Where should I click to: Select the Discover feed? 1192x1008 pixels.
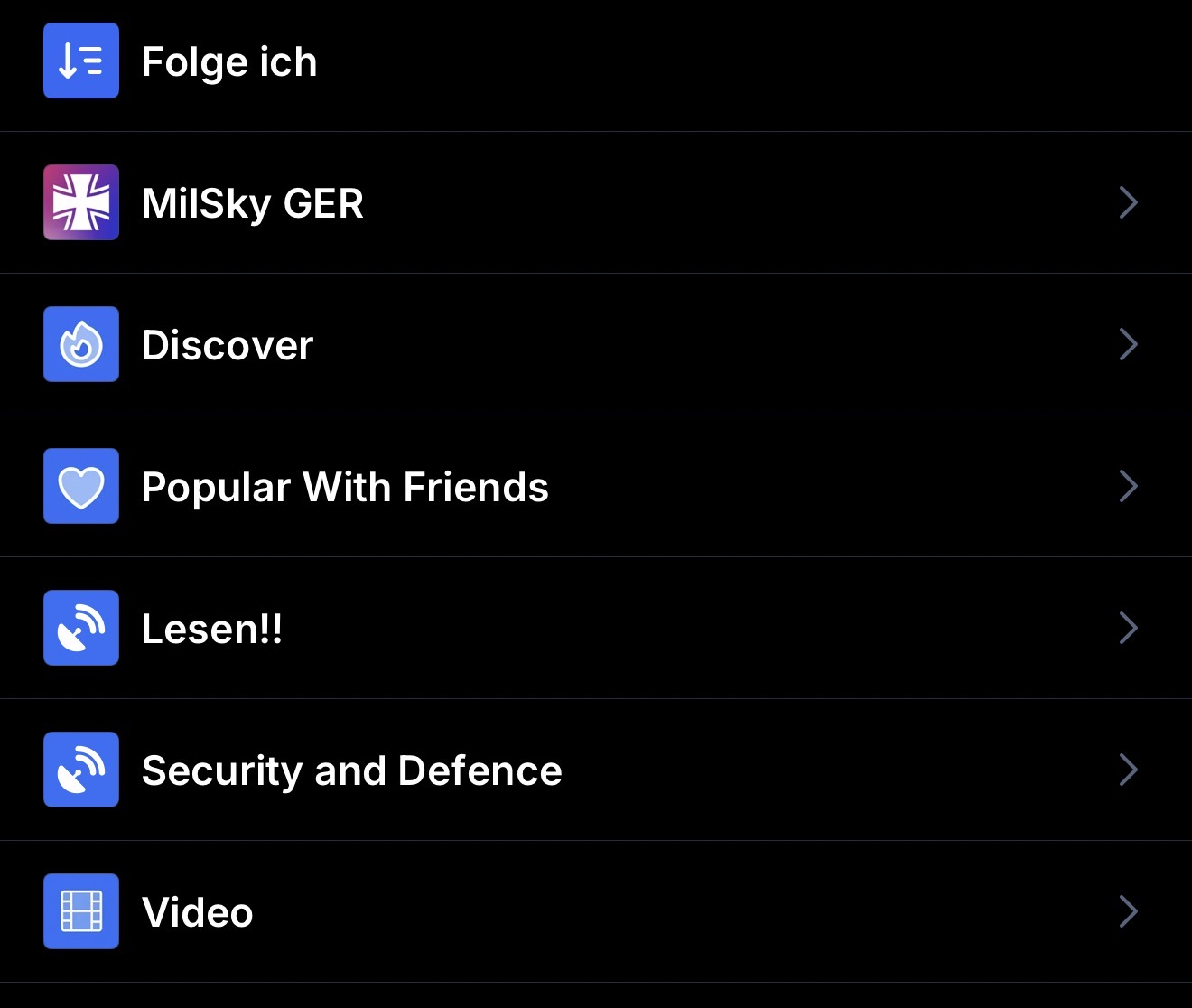pos(228,345)
